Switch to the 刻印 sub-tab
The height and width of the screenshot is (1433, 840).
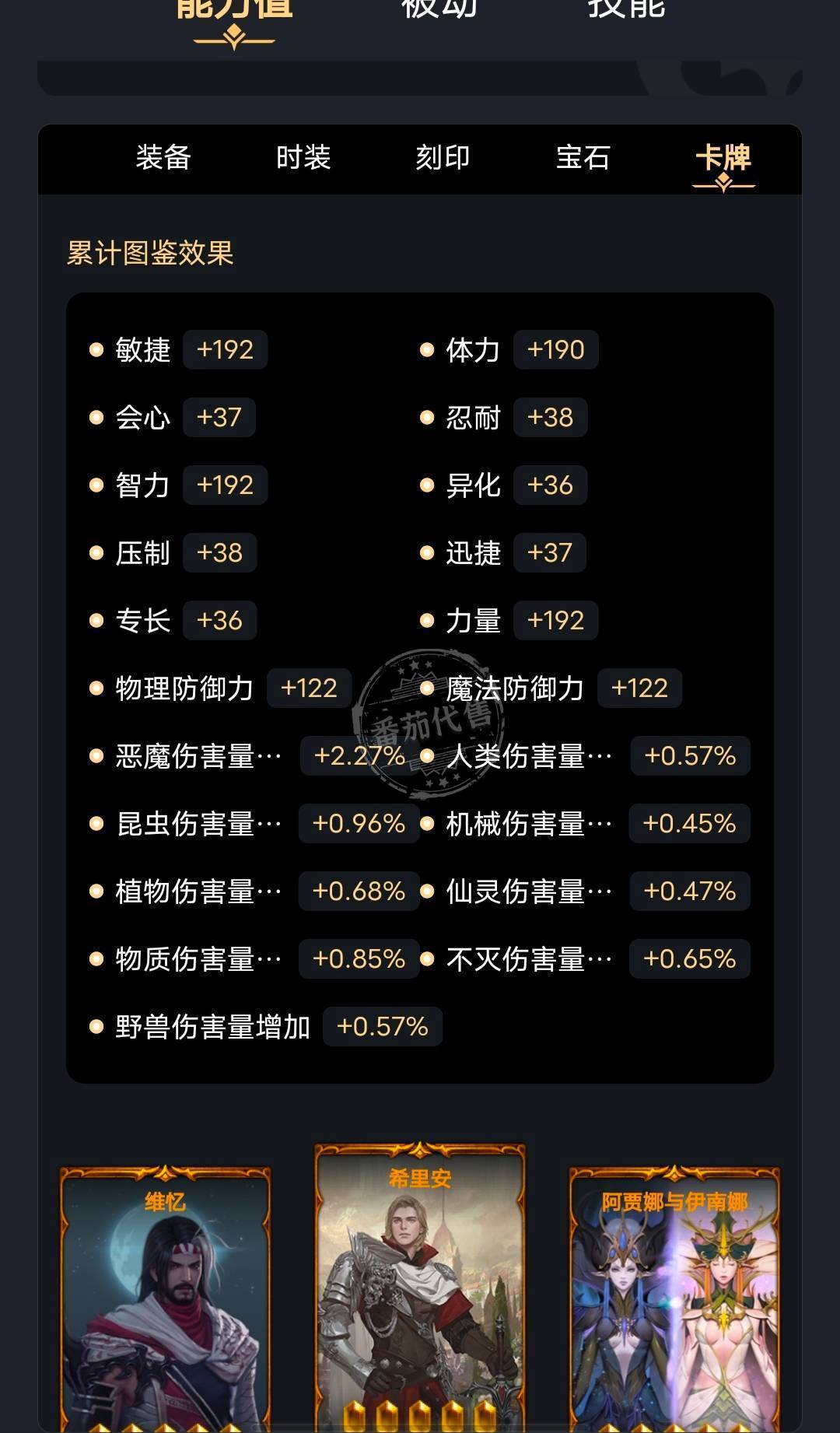point(443,158)
